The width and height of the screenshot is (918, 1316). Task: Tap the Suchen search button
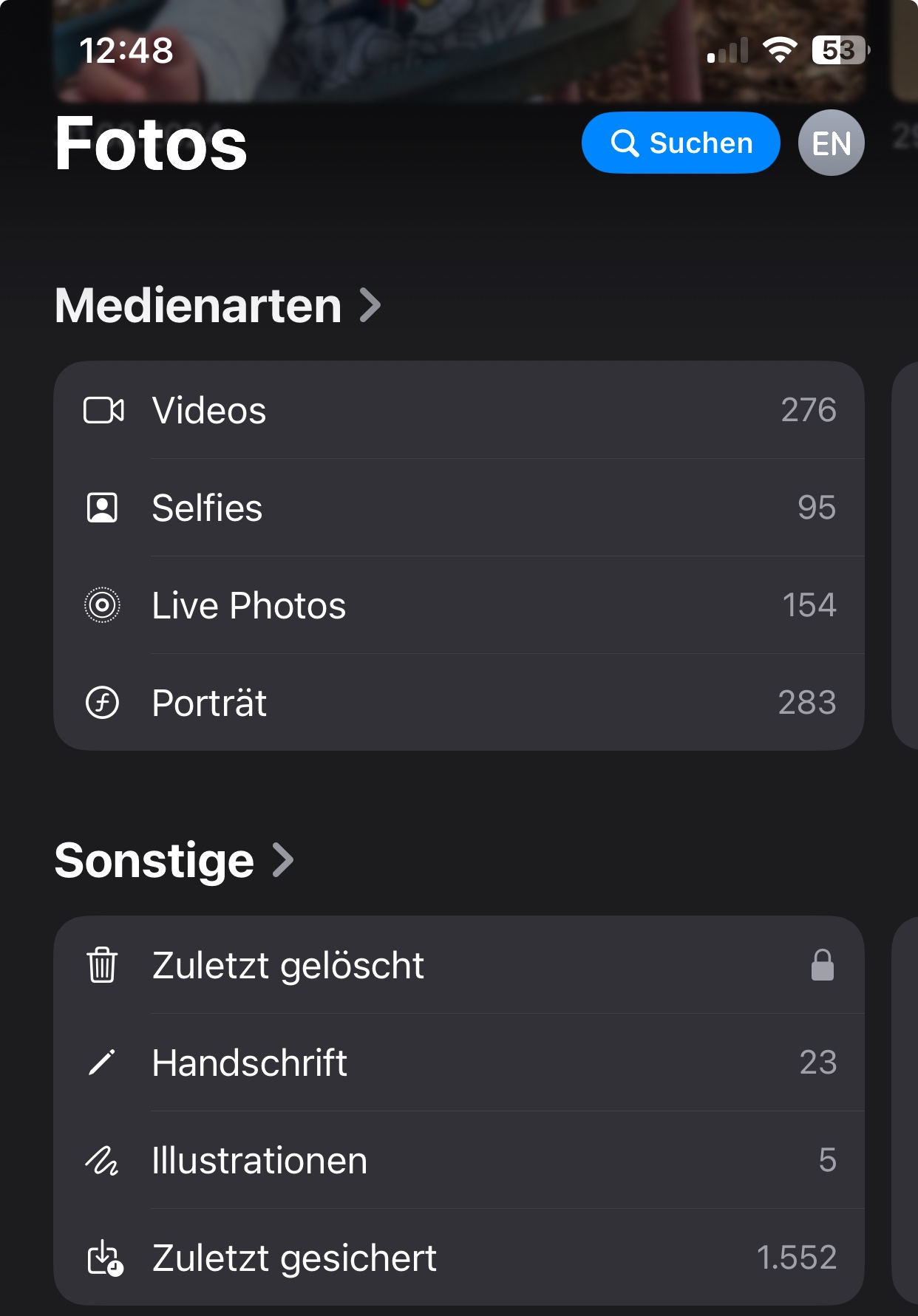point(680,143)
